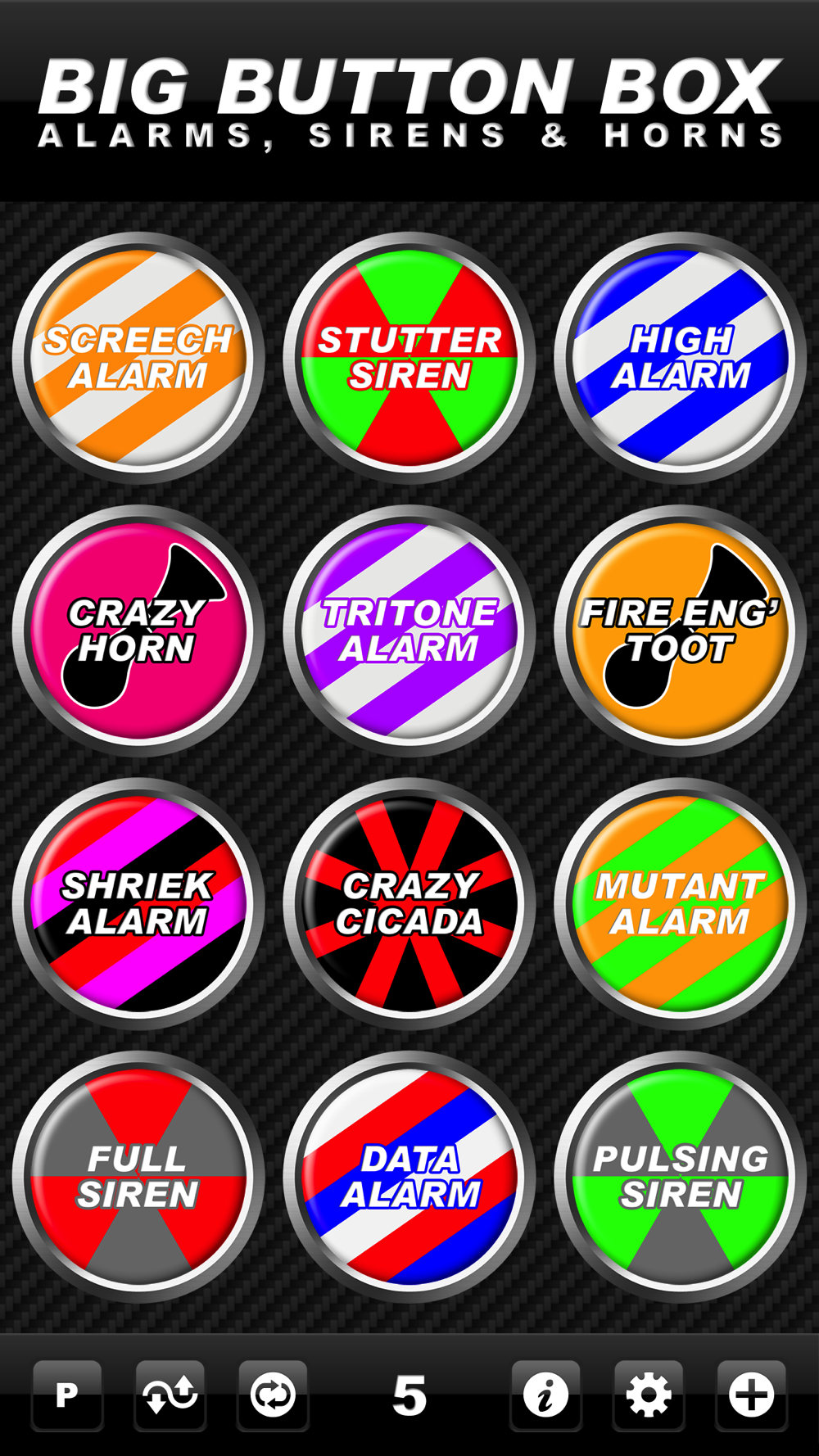
Task: Play the Screech Alarm sound
Action: [138, 358]
